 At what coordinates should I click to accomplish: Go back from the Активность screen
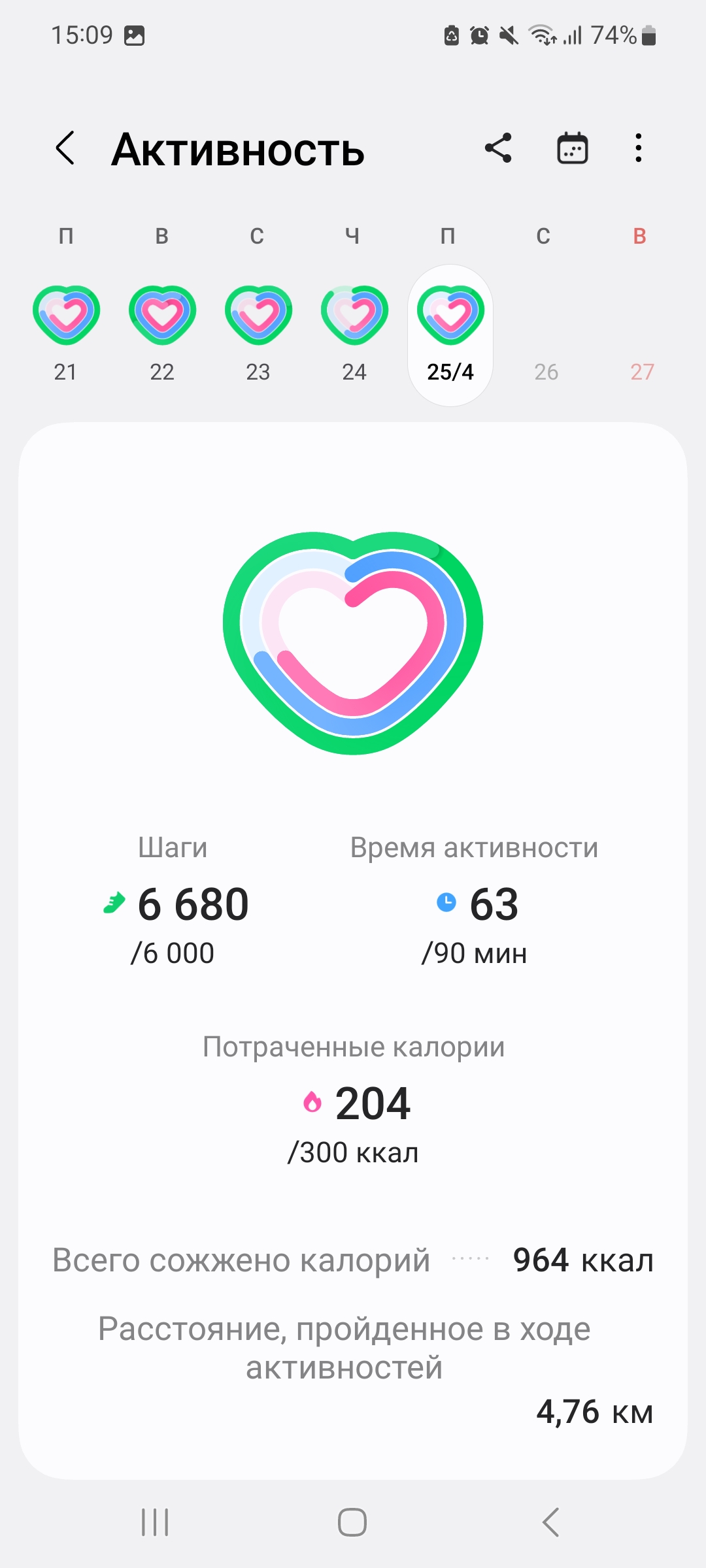tap(65, 148)
